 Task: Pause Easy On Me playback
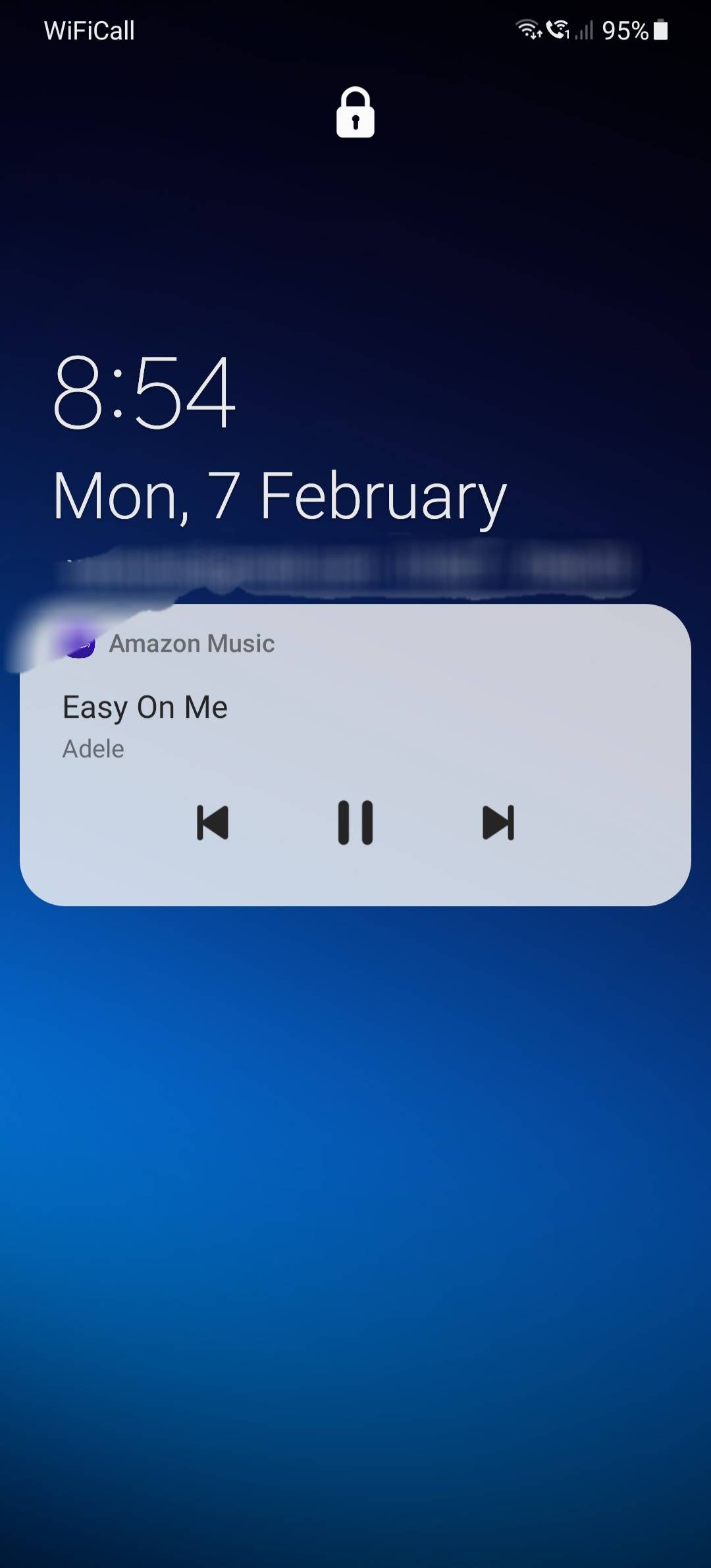(x=355, y=823)
